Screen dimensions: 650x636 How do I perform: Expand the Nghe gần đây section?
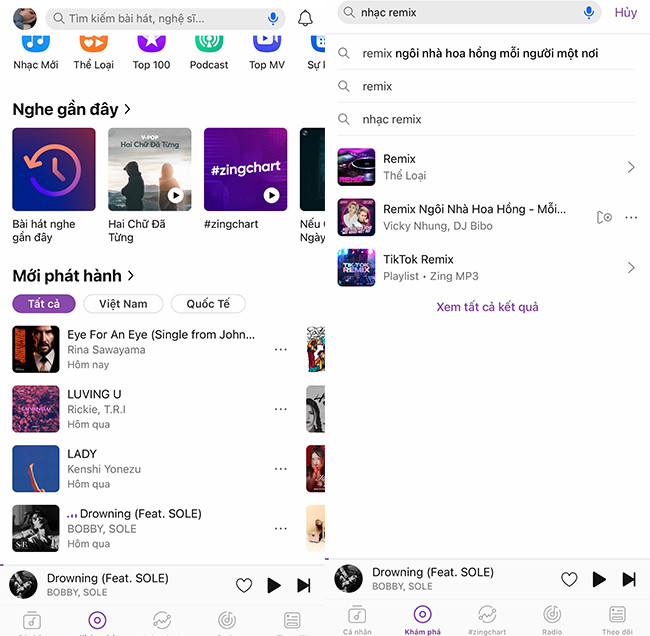pos(71,109)
